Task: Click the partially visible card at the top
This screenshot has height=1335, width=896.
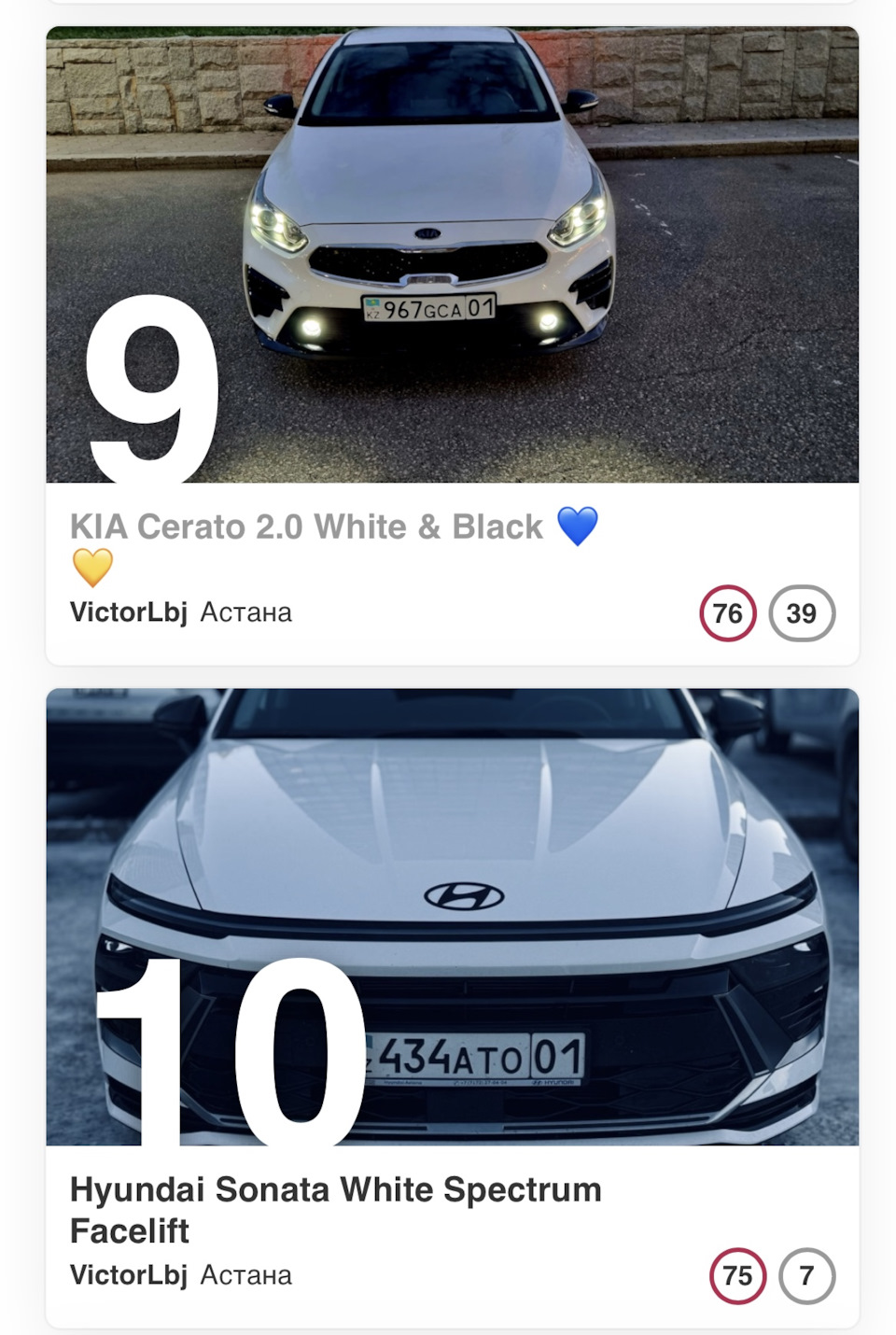Action: tap(448, 6)
